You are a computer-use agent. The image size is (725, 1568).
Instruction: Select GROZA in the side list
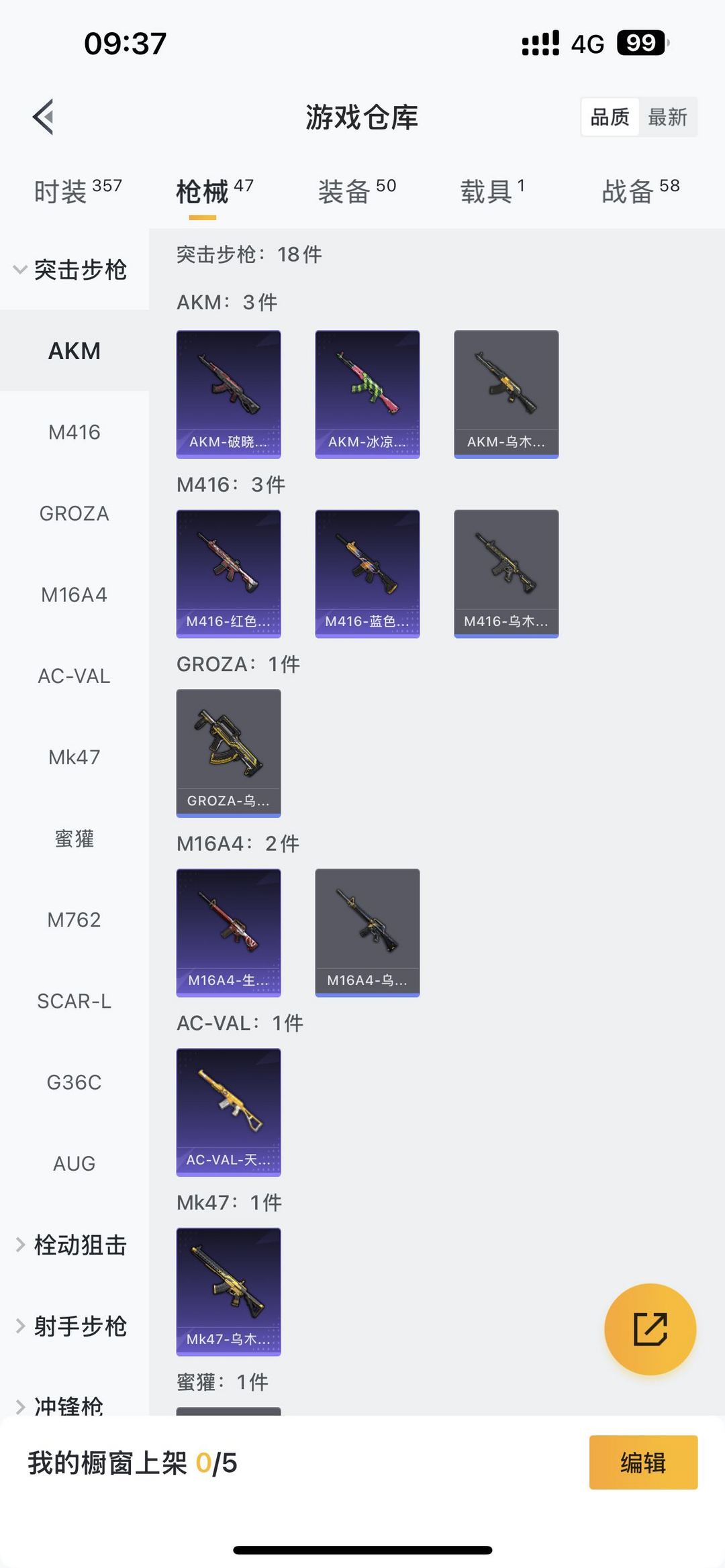coord(75,513)
